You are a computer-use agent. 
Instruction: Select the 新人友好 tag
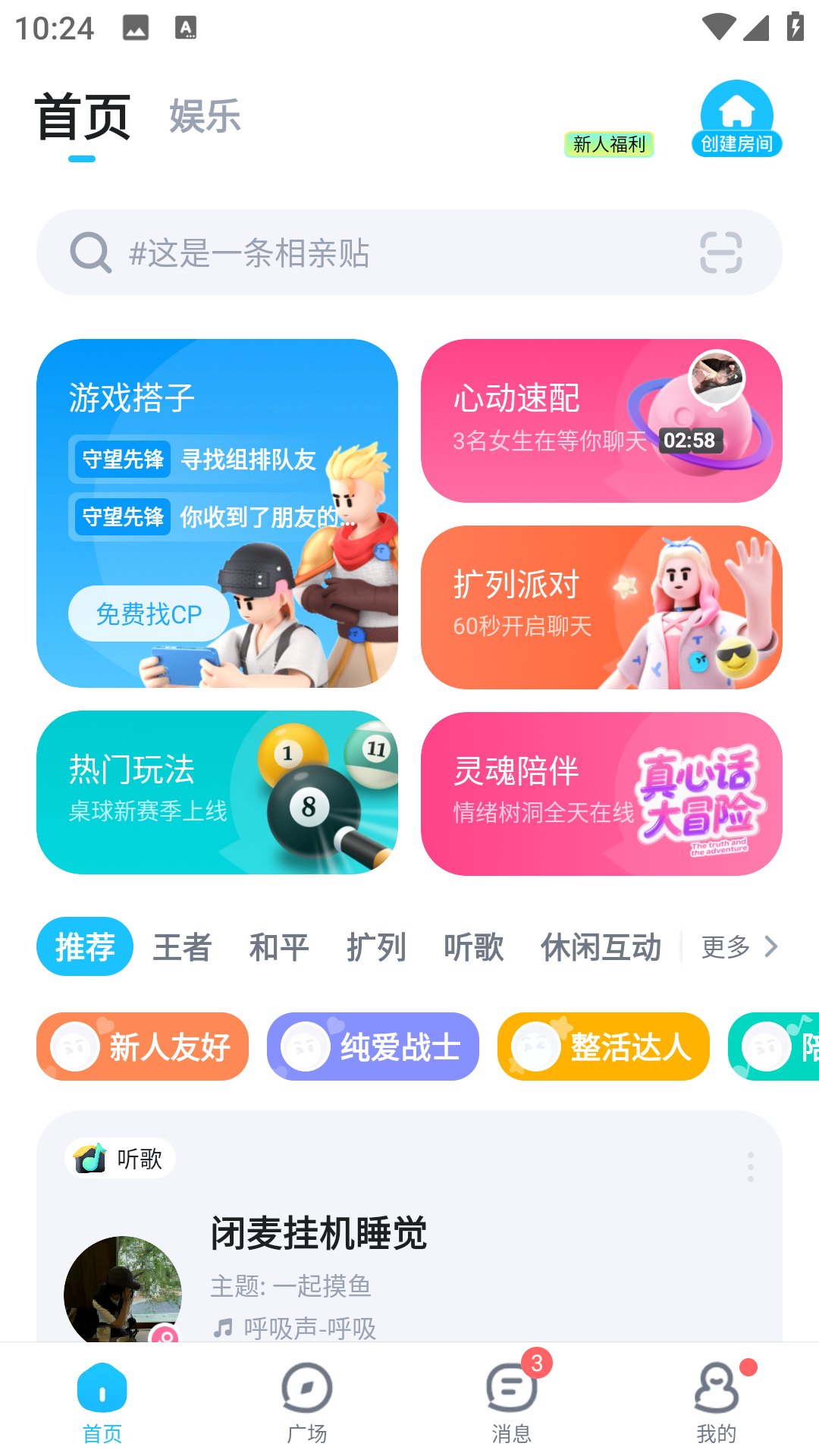pos(143,1047)
